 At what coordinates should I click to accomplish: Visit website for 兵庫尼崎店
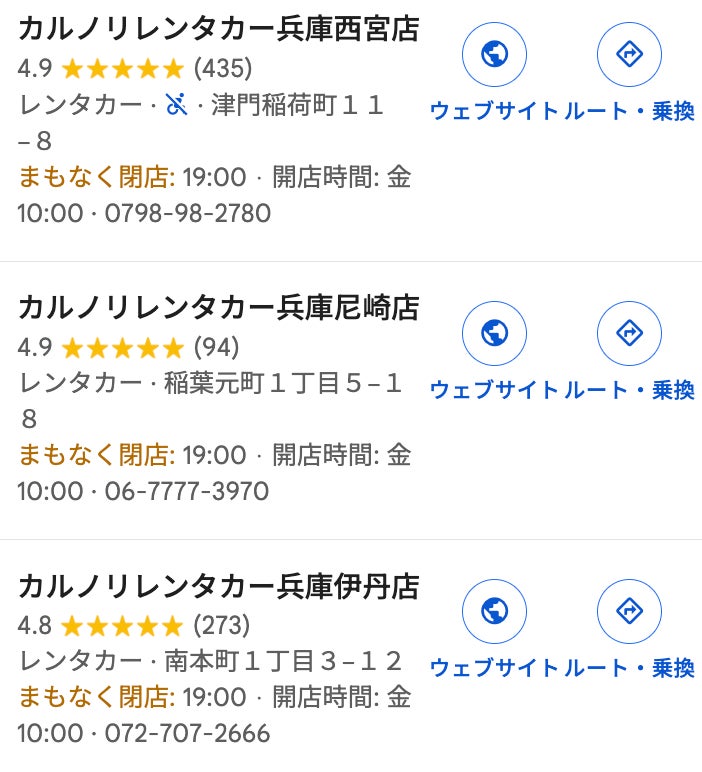coord(494,333)
